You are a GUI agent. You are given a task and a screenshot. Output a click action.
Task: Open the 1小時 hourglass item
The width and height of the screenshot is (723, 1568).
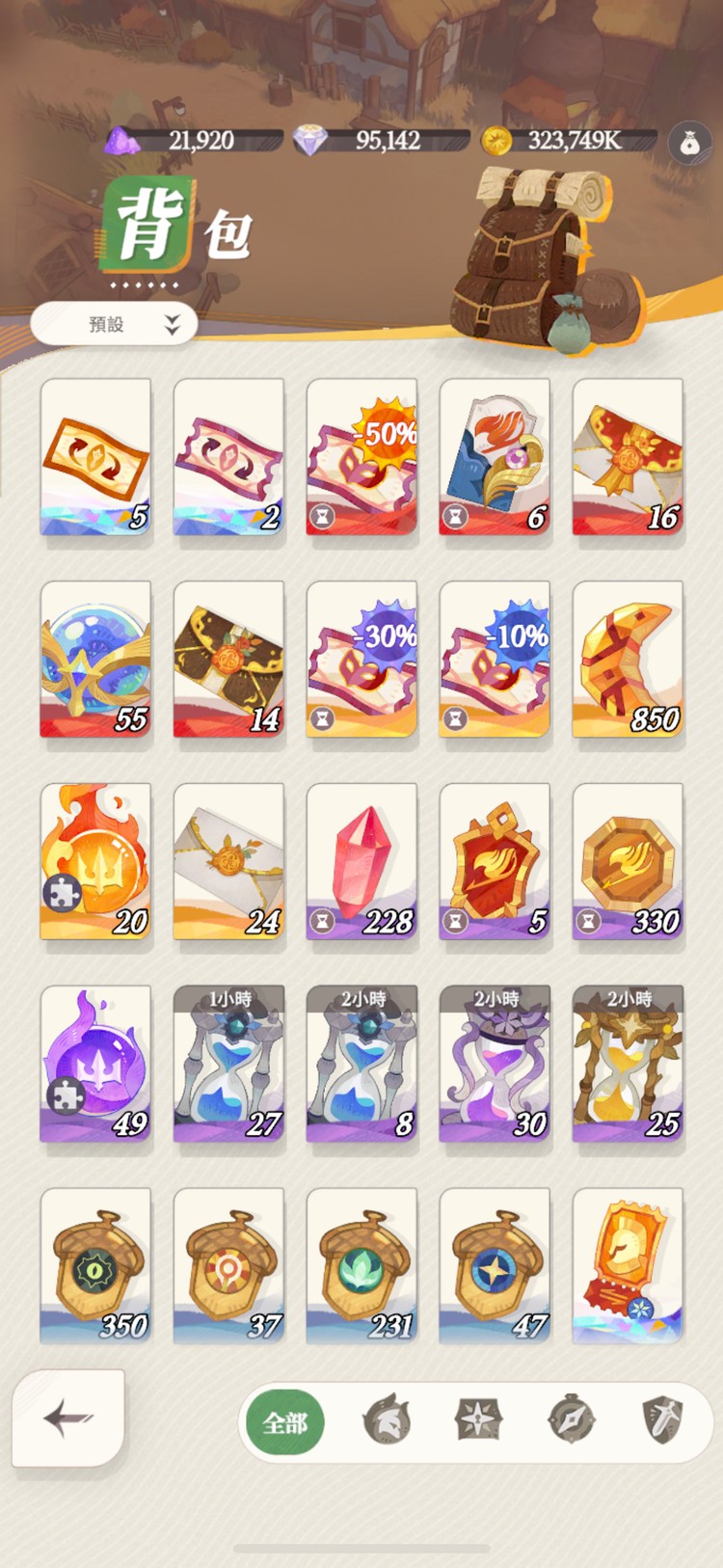coord(228,1065)
